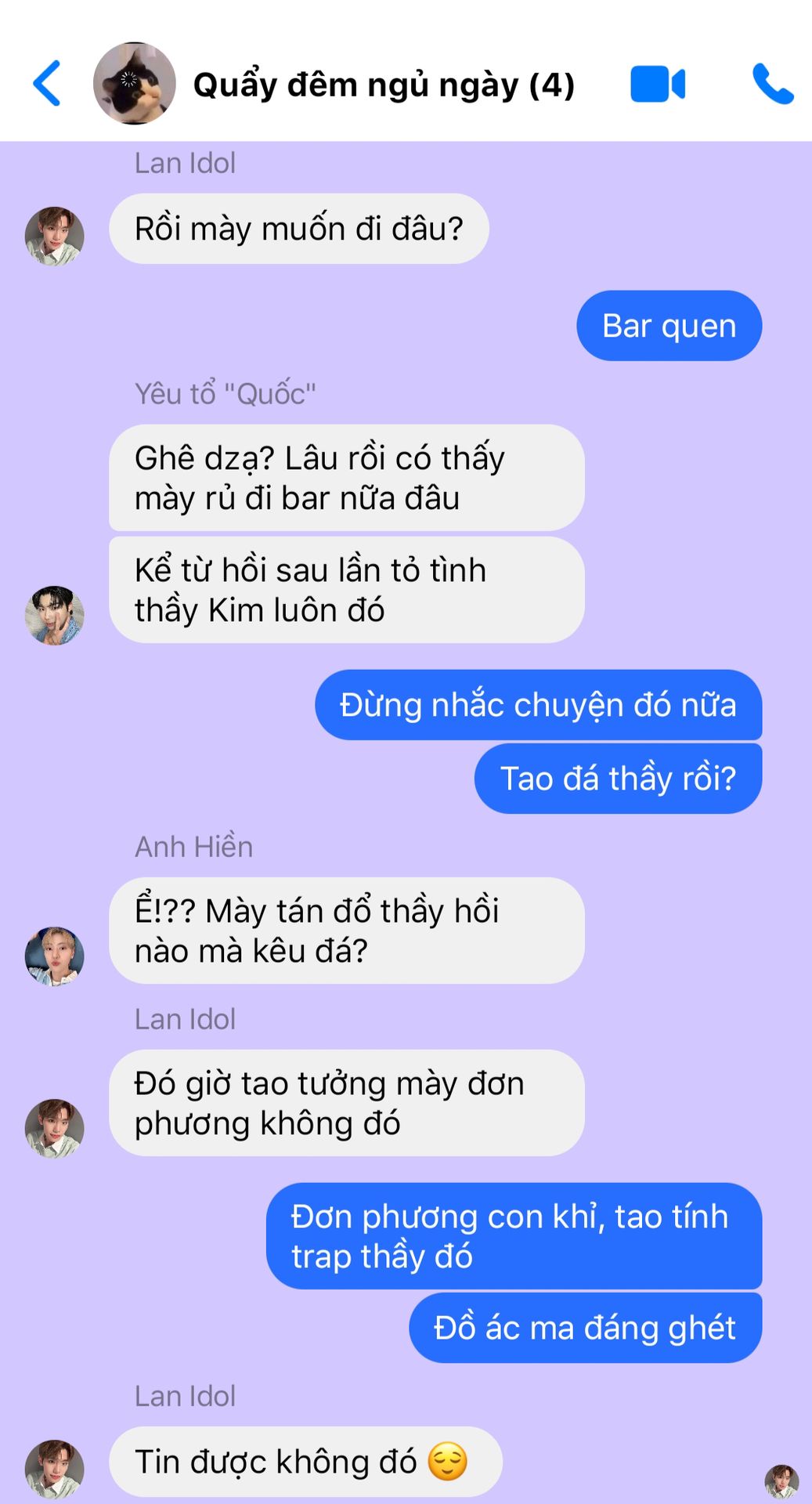This screenshot has height=1504, width=812.
Task: Start a video call with the group
Action: click(x=657, y=84)
